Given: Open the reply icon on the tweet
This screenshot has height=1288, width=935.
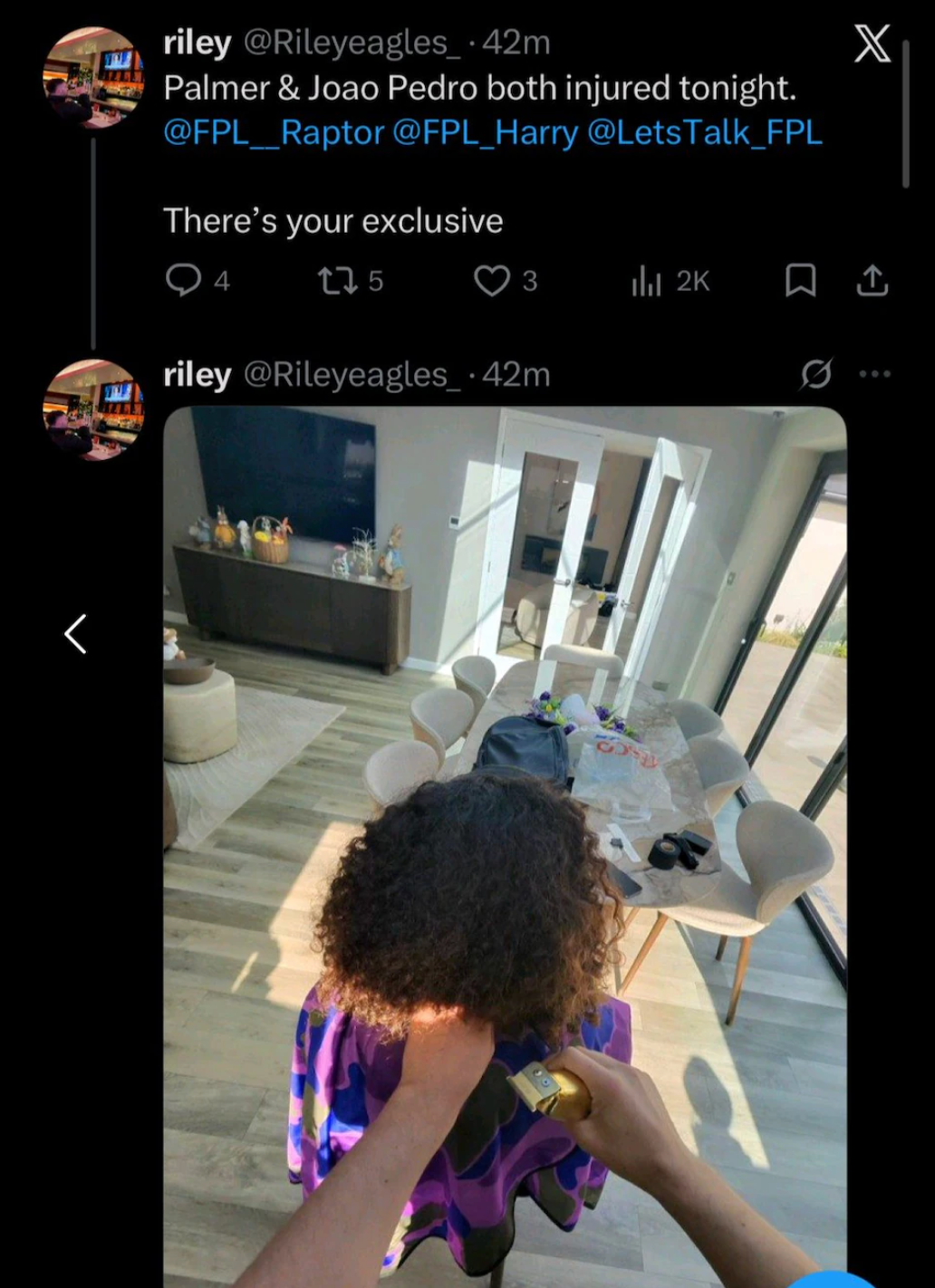Looking at the screenshot, I should pos(186,281).
